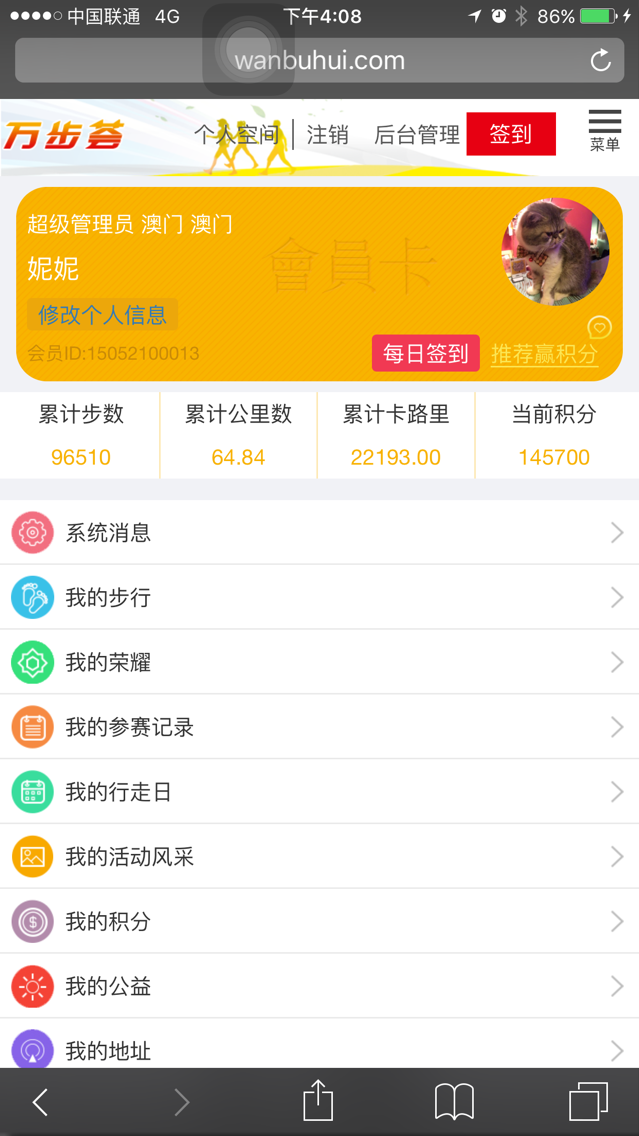Reload the page with the refresh icon
The height and width of the screenshot is (1136, 639).
point(600,61)
